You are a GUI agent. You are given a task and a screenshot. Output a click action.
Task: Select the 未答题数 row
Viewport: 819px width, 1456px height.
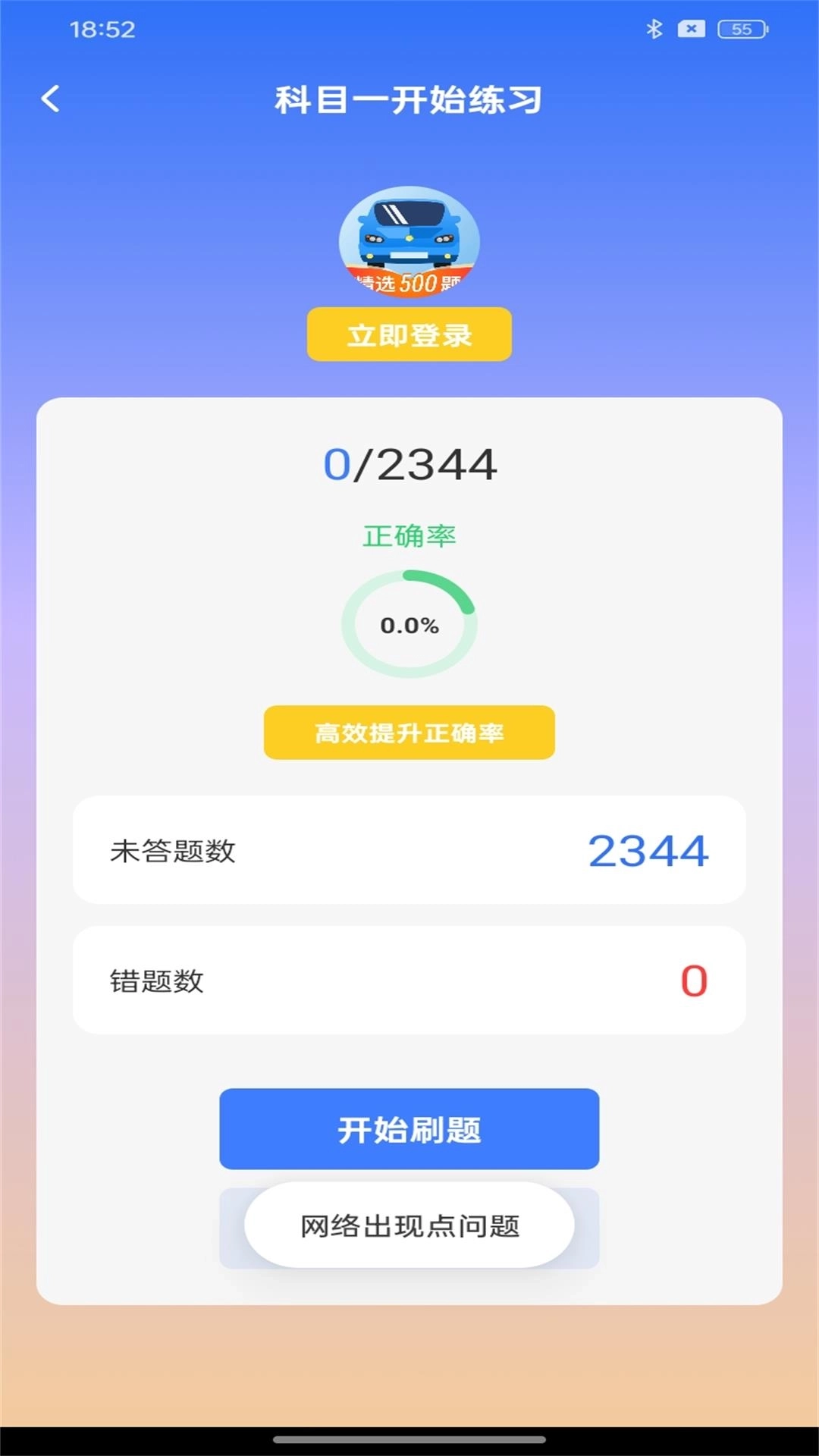(409, 852)
